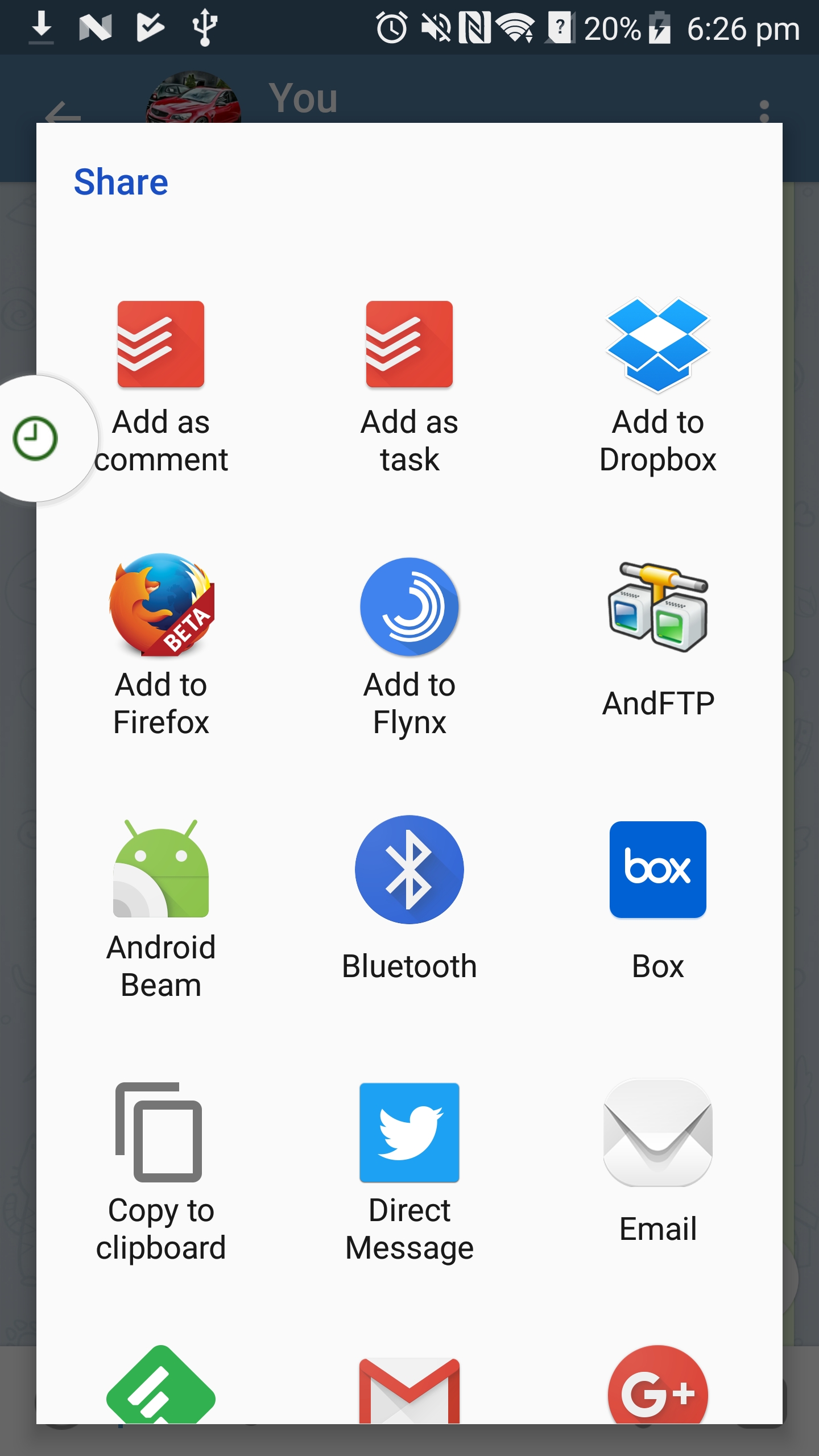The height and width of the screenshot is (1456, 819).
Task: Select the Gmail icon
Action: [409, 1390]
